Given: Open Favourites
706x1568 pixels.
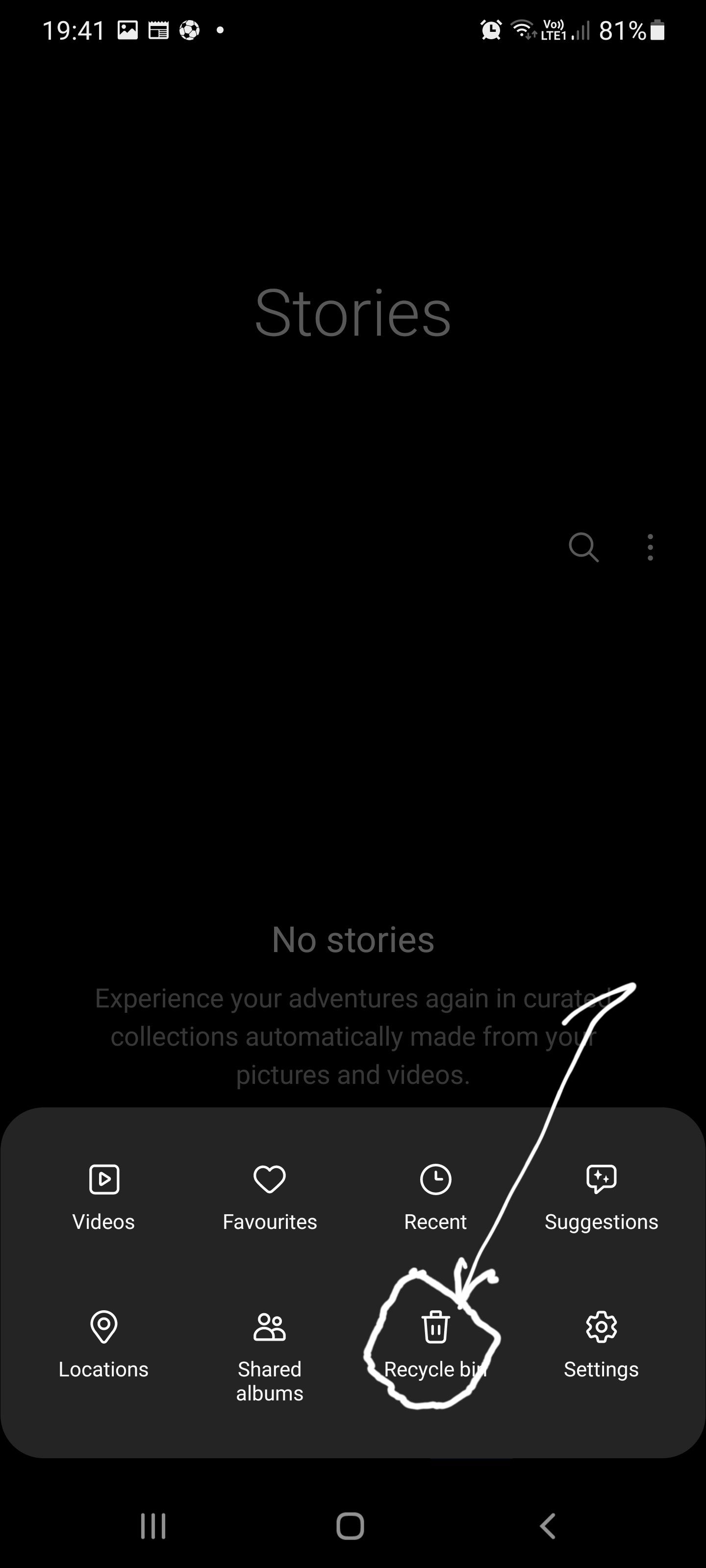Looking at the screenshot, I should pos(269,1196).
